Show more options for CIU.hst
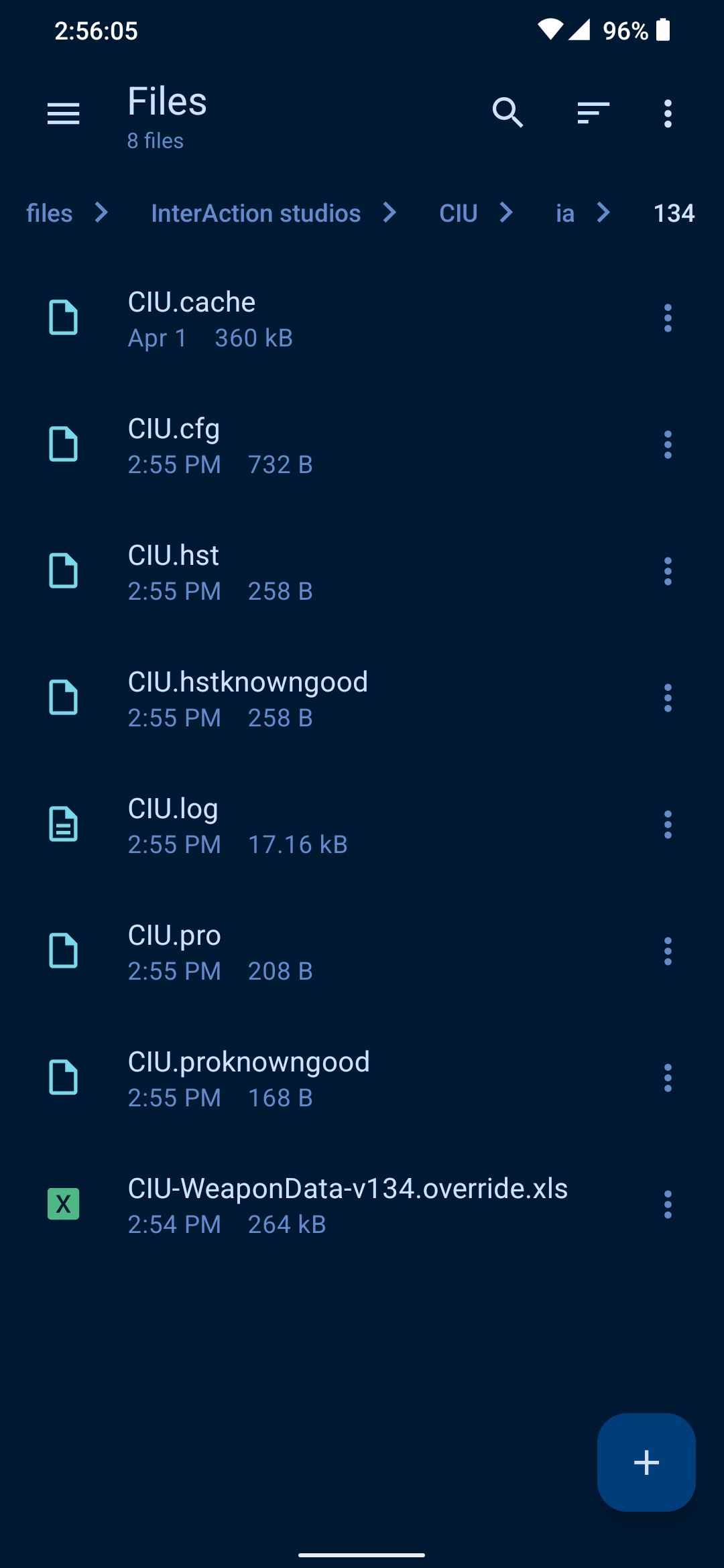The height and width of the screenshot is (1568, 724). pos(668,572)
